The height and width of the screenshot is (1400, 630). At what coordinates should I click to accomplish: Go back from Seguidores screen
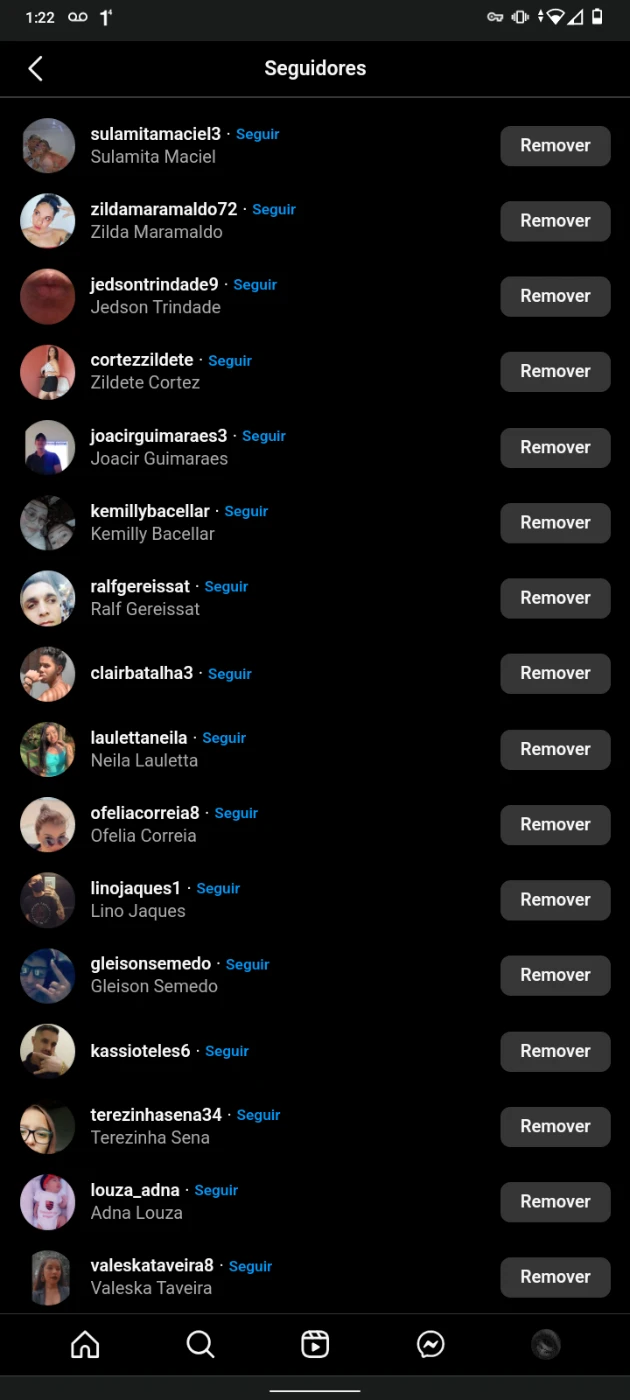coord(36,68)
